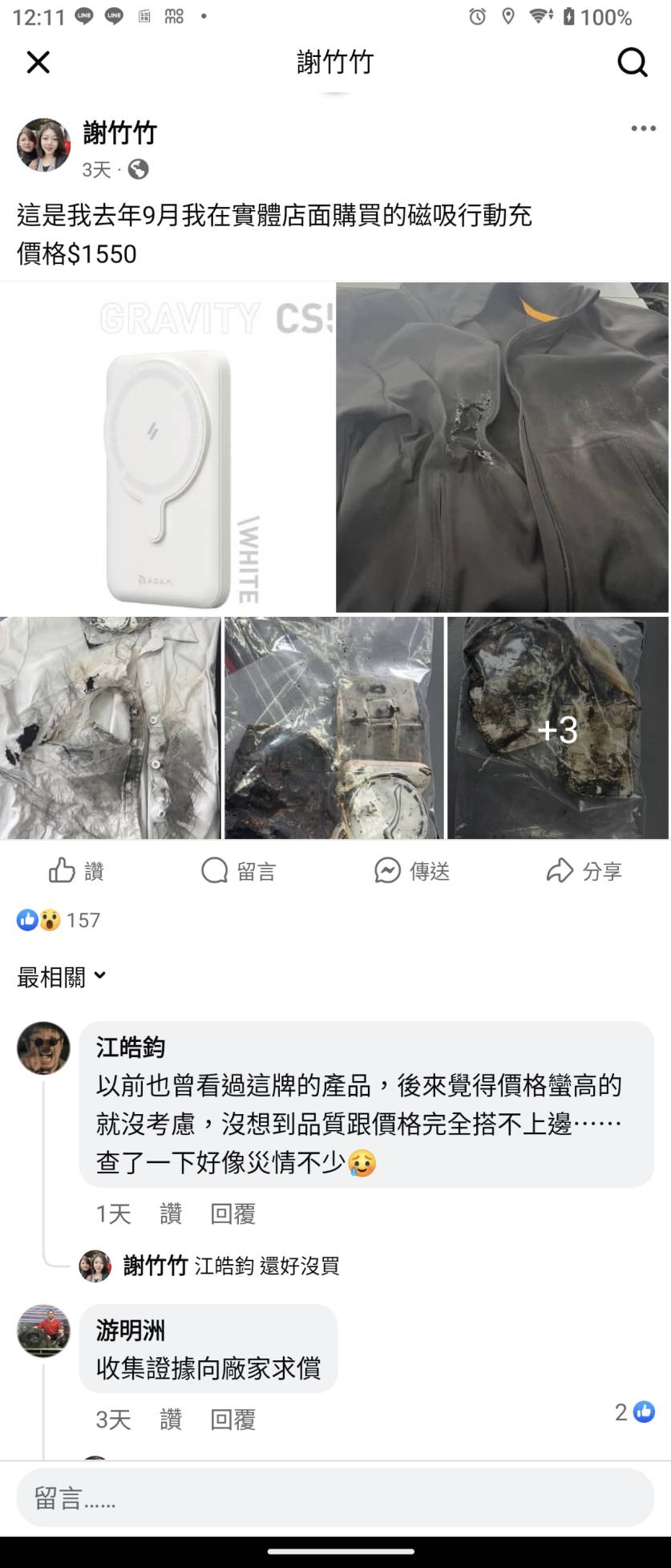Open the post's three-dot options menu
The width and height of the screenshot is (671, 1568).
[643, 128]
